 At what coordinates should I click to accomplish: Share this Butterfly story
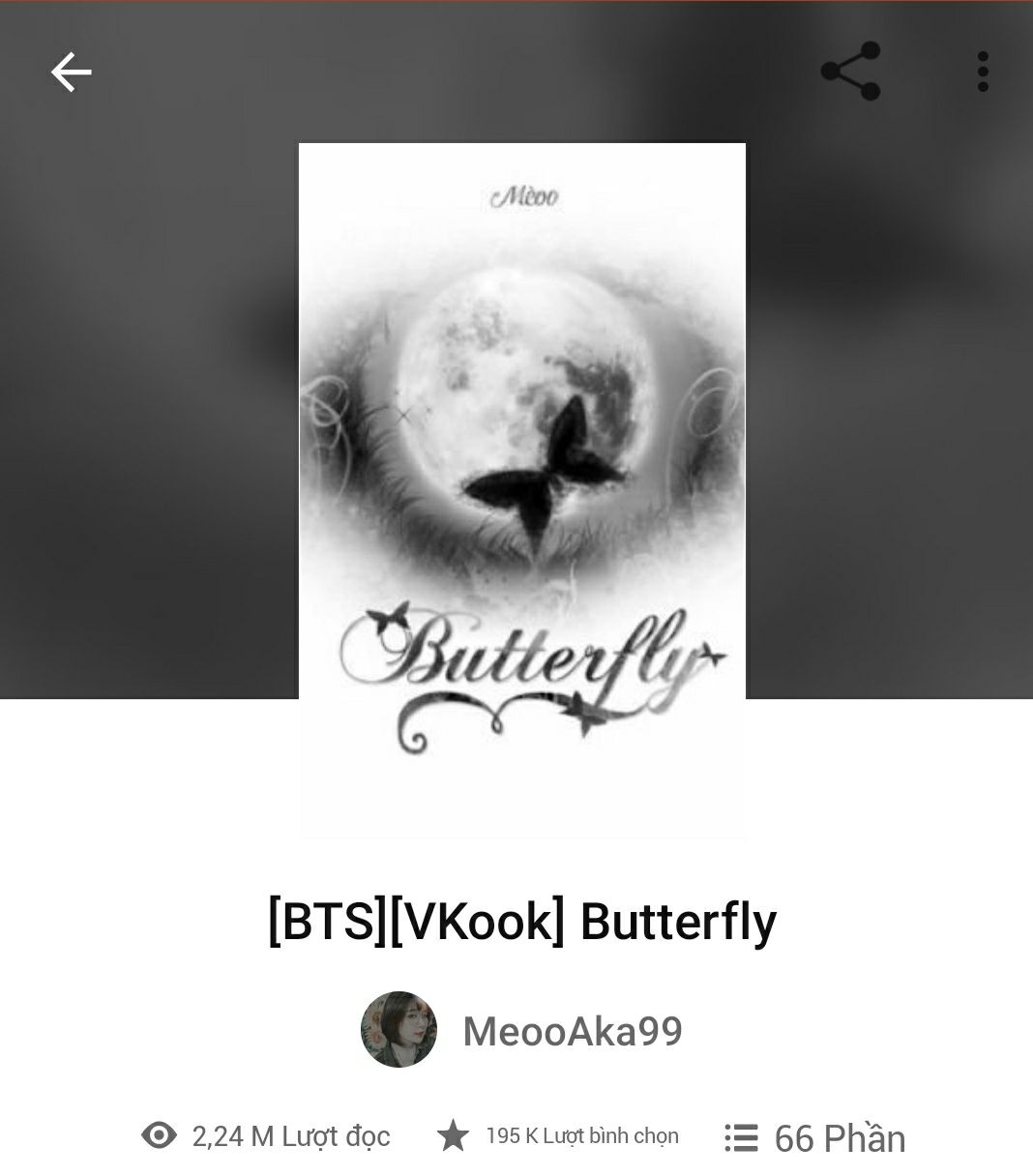coord(850,72)
